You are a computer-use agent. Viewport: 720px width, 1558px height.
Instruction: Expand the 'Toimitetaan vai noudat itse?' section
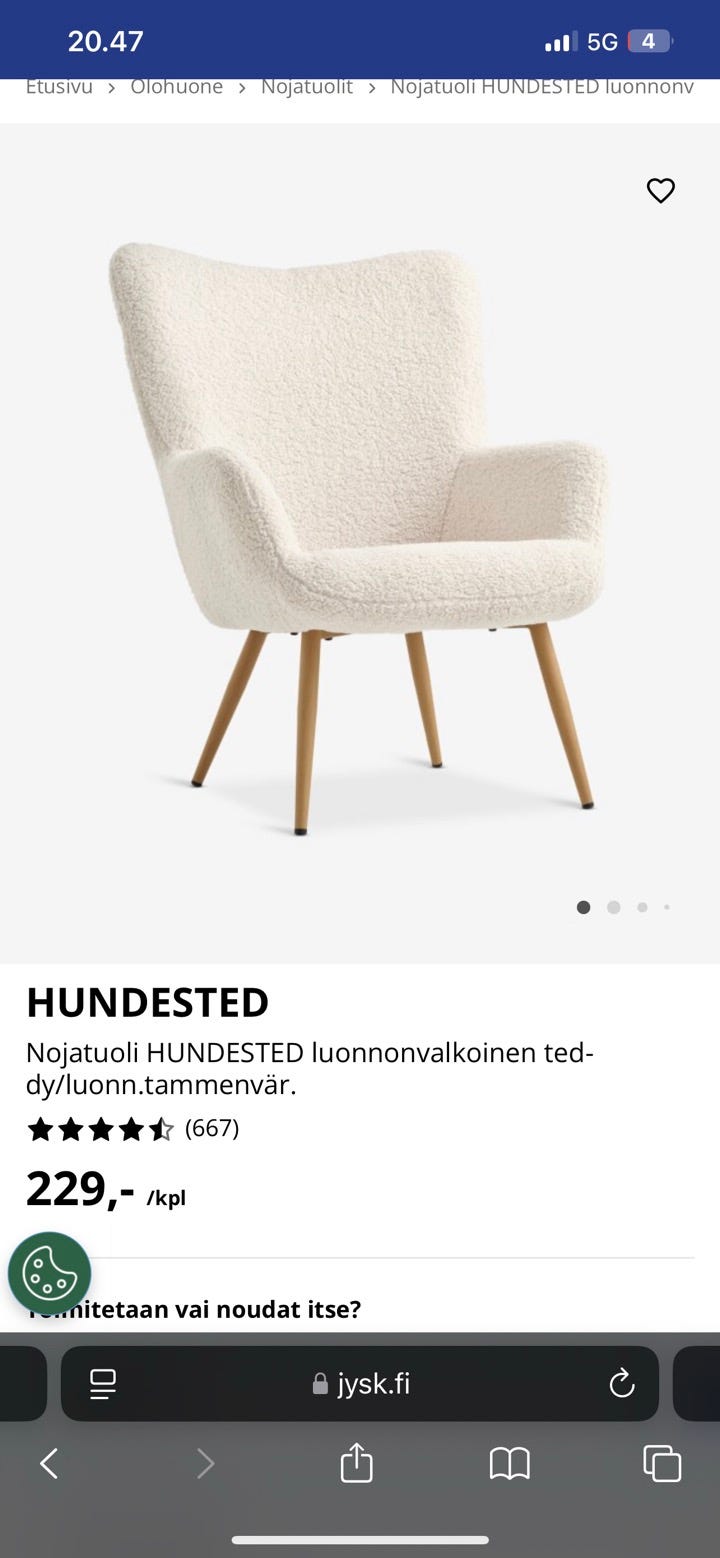point(196,1308)
